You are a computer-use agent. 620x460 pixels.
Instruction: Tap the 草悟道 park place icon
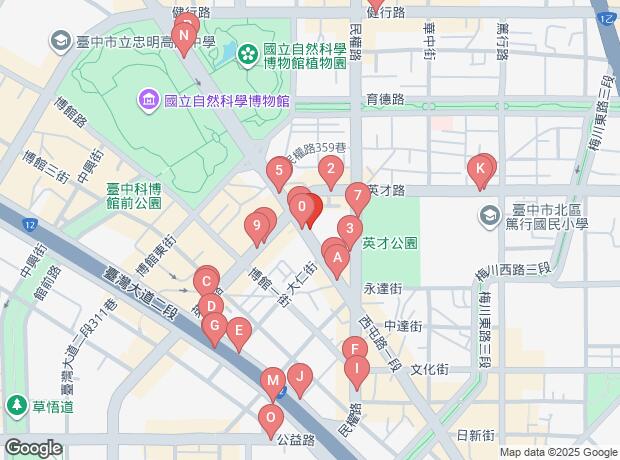[16, 404]
